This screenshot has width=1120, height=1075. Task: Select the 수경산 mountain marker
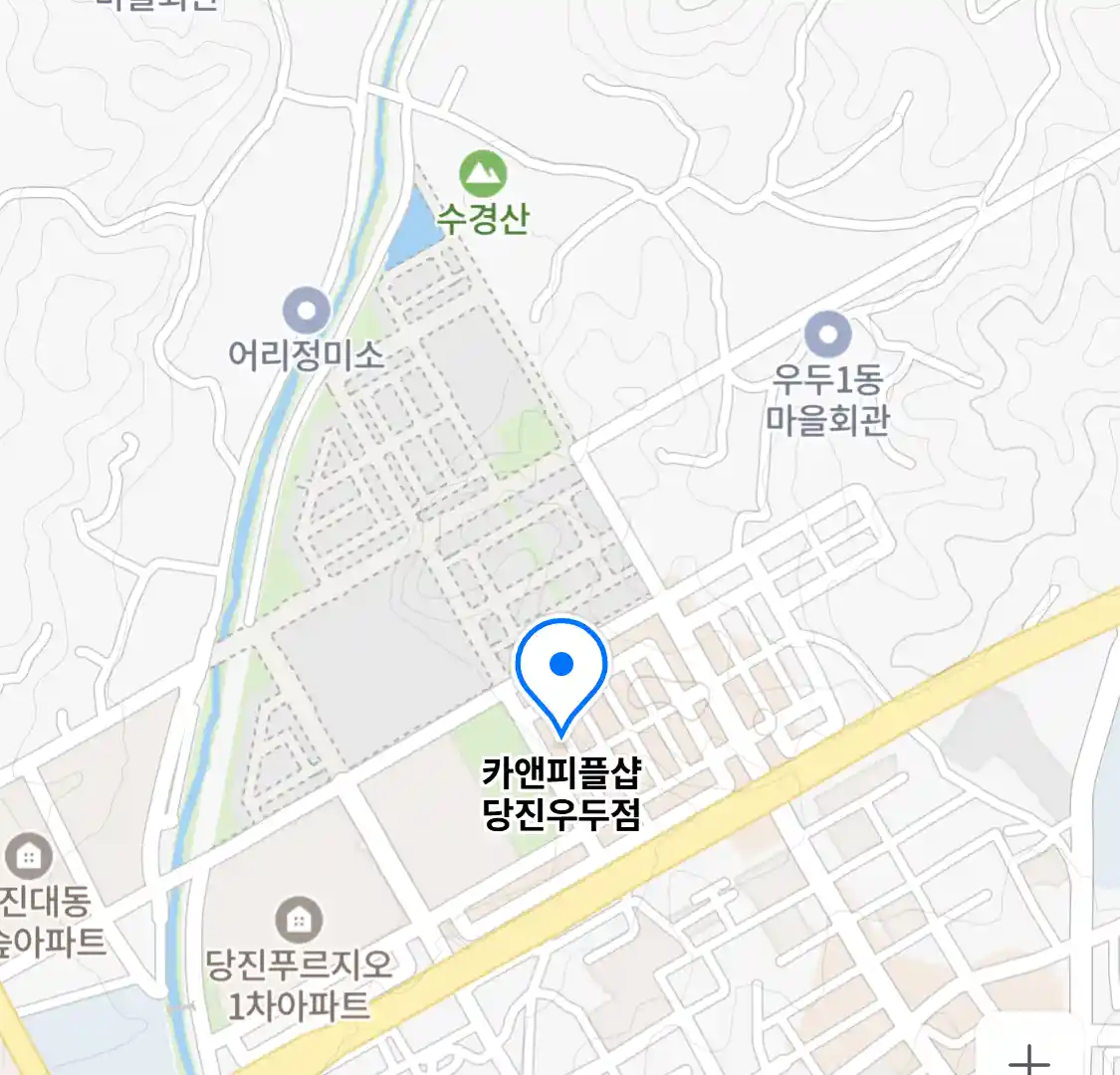(483, 175)
